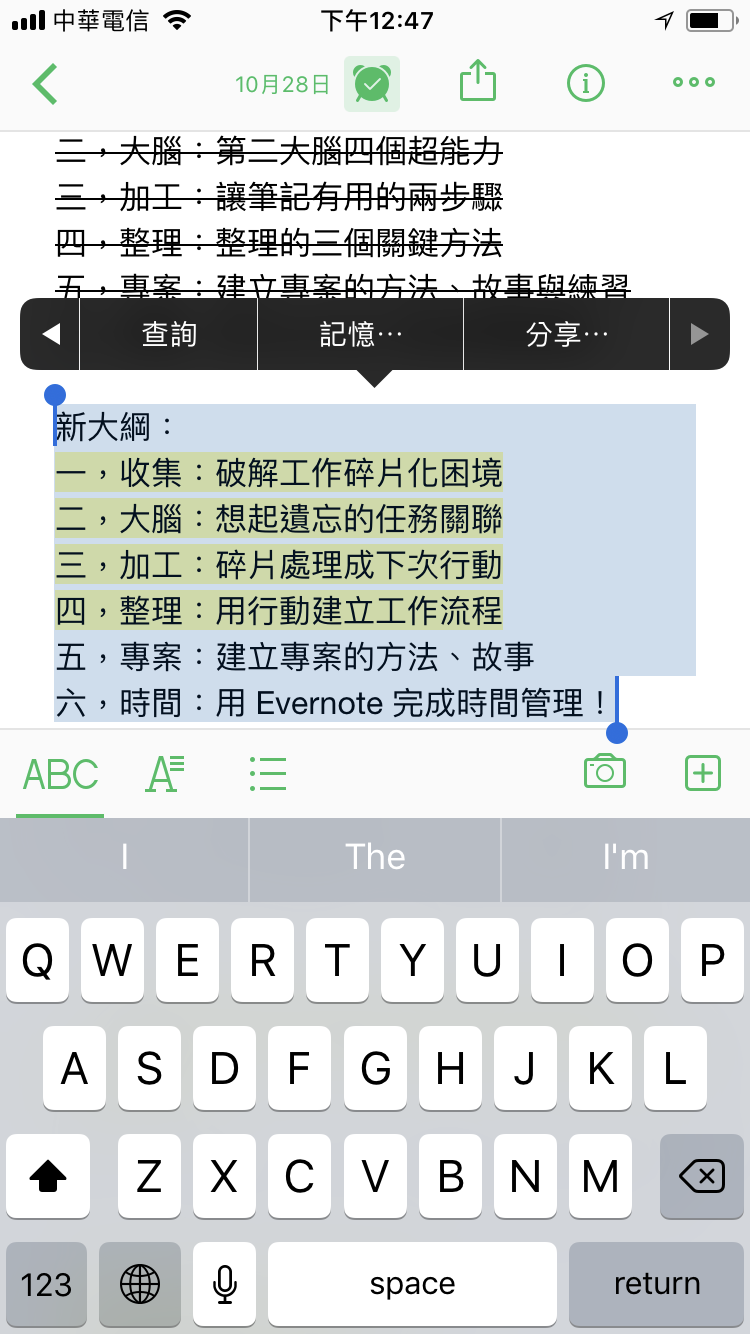Choose 記憶… from the selection menu

click(x=361, y=334)
